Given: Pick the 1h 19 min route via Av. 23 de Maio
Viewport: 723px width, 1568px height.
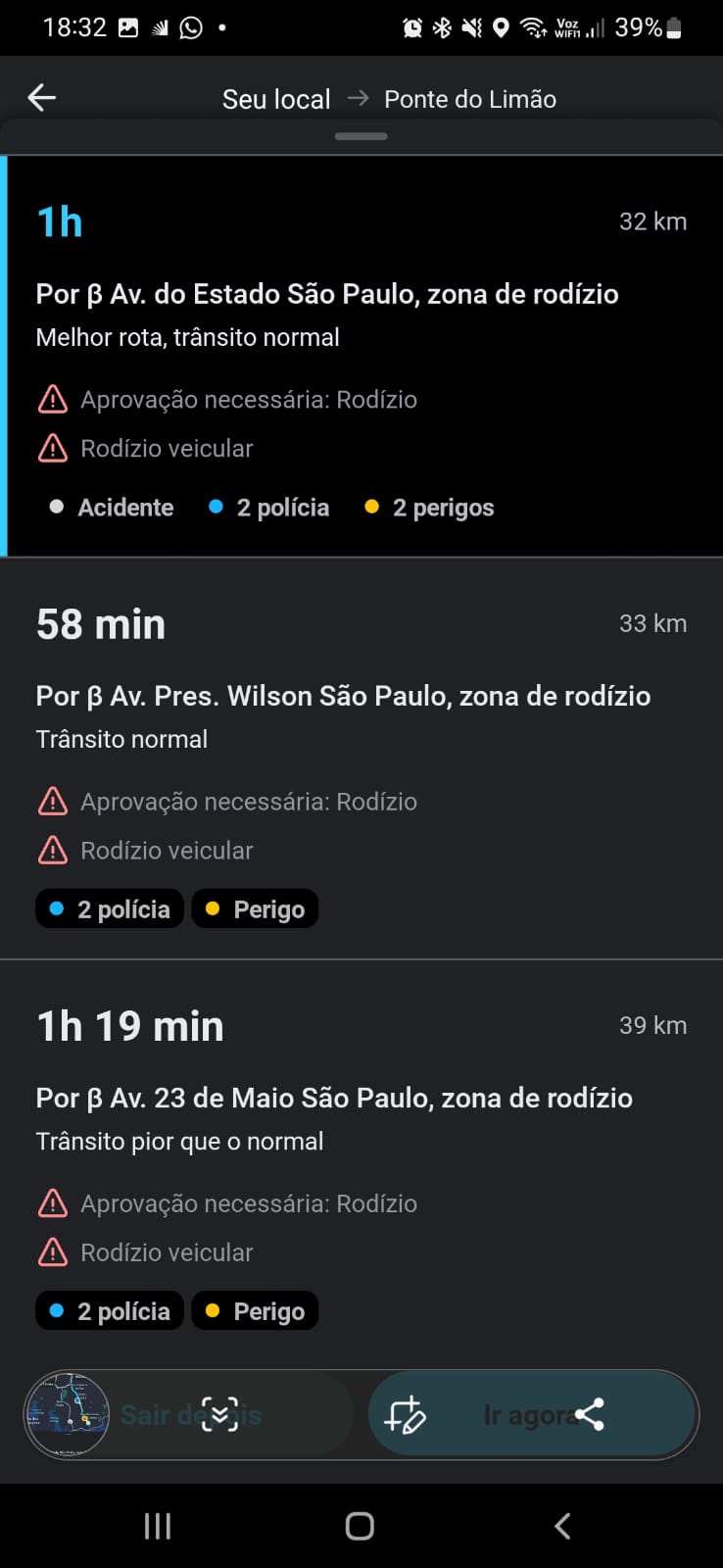Looking at the screenshot, I should click(361, 1160).
